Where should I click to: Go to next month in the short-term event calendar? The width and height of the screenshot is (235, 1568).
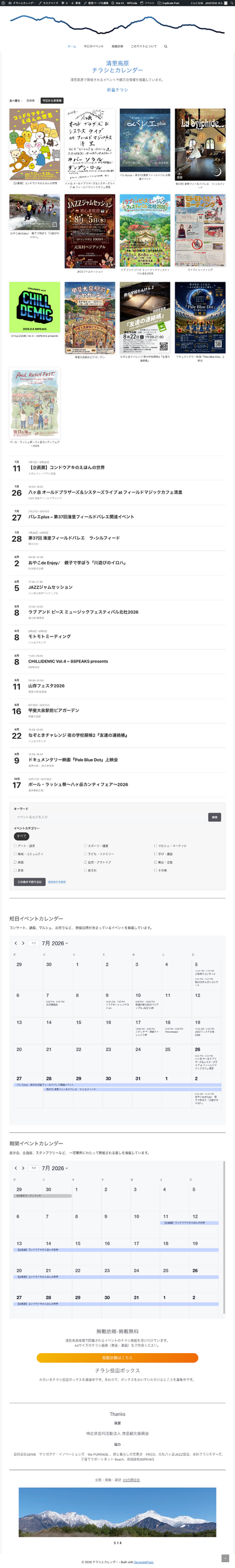pos(23,943)
